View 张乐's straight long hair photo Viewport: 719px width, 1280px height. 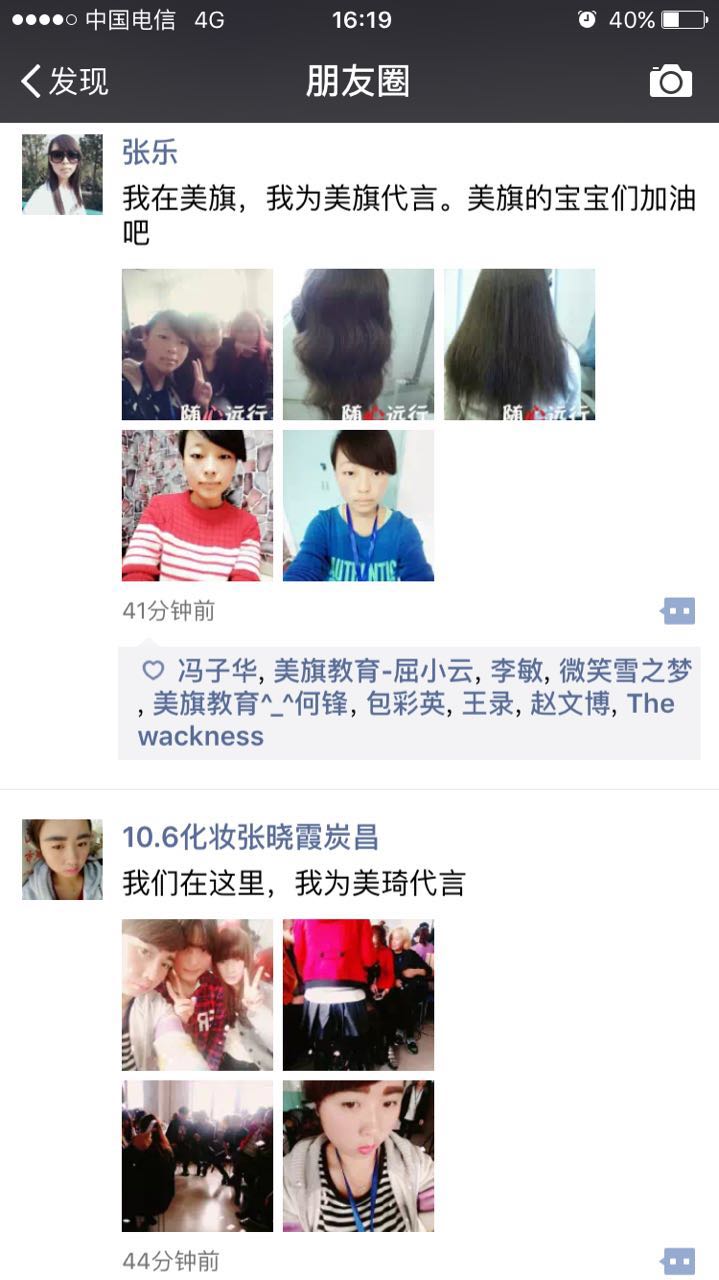(519, 344)
